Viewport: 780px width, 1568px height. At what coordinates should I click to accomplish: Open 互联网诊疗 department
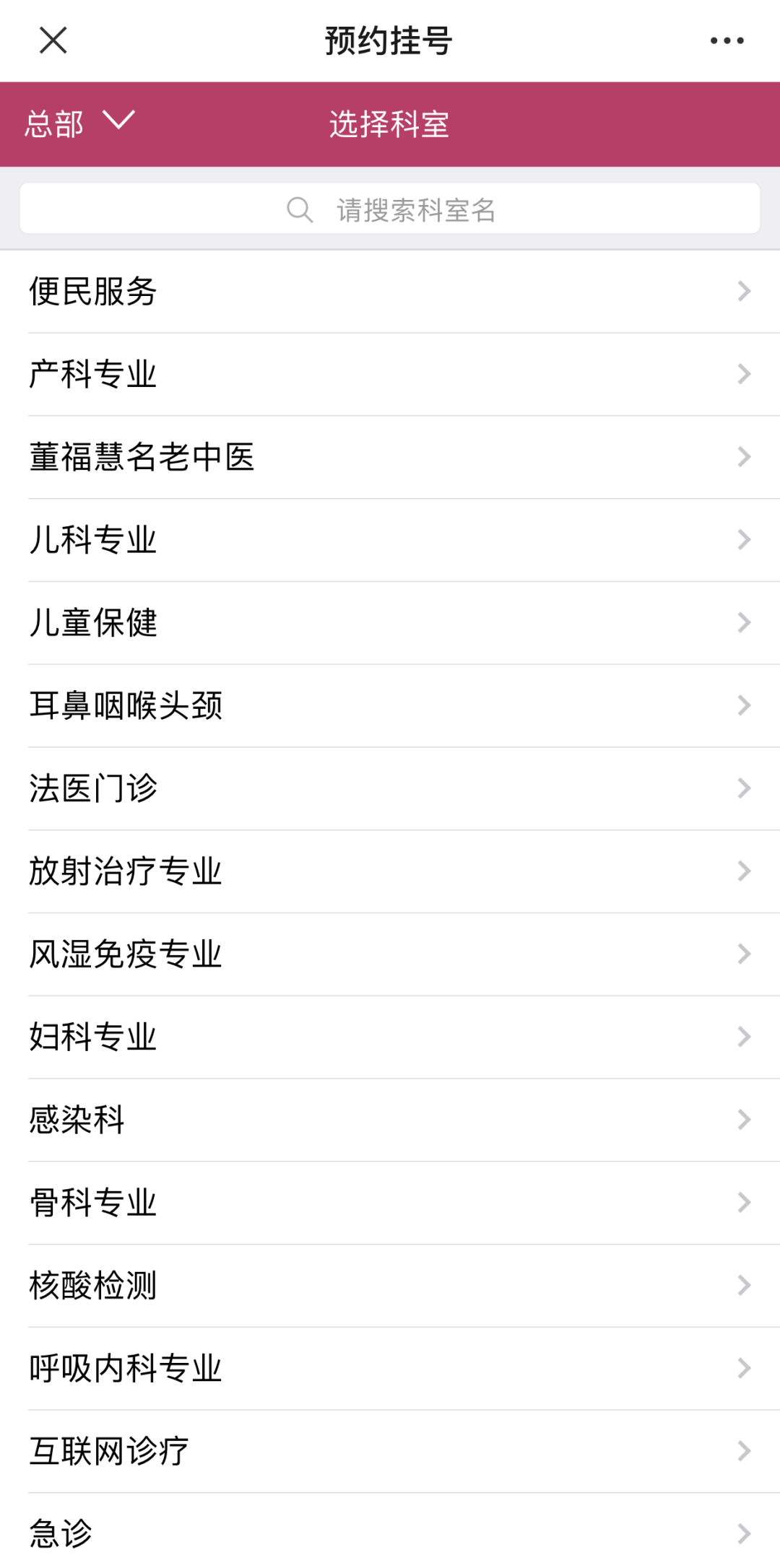click(390, 1451)
